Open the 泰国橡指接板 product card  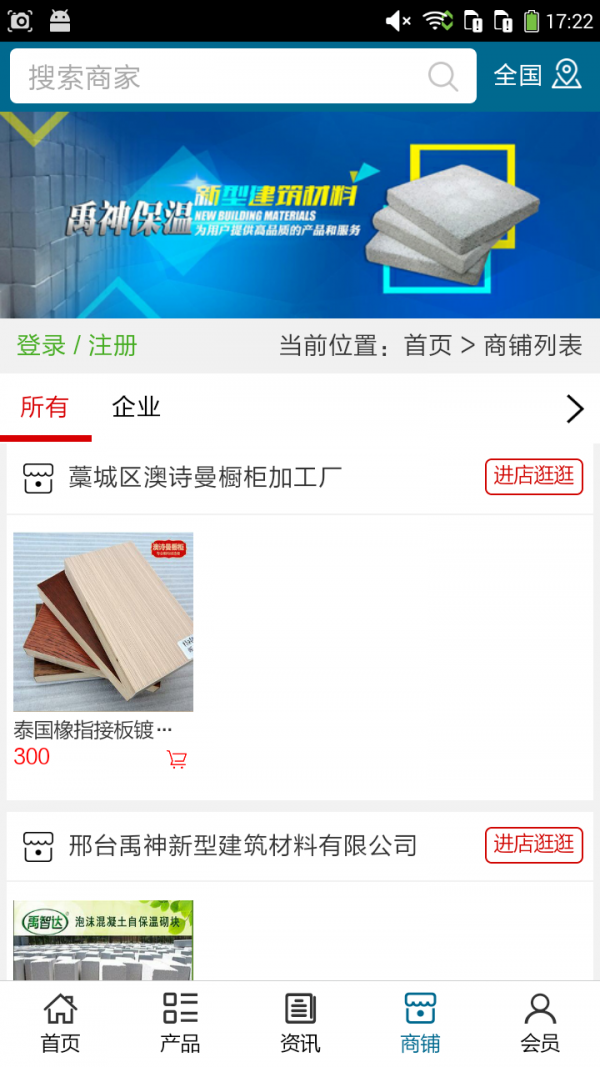point(103,622)
